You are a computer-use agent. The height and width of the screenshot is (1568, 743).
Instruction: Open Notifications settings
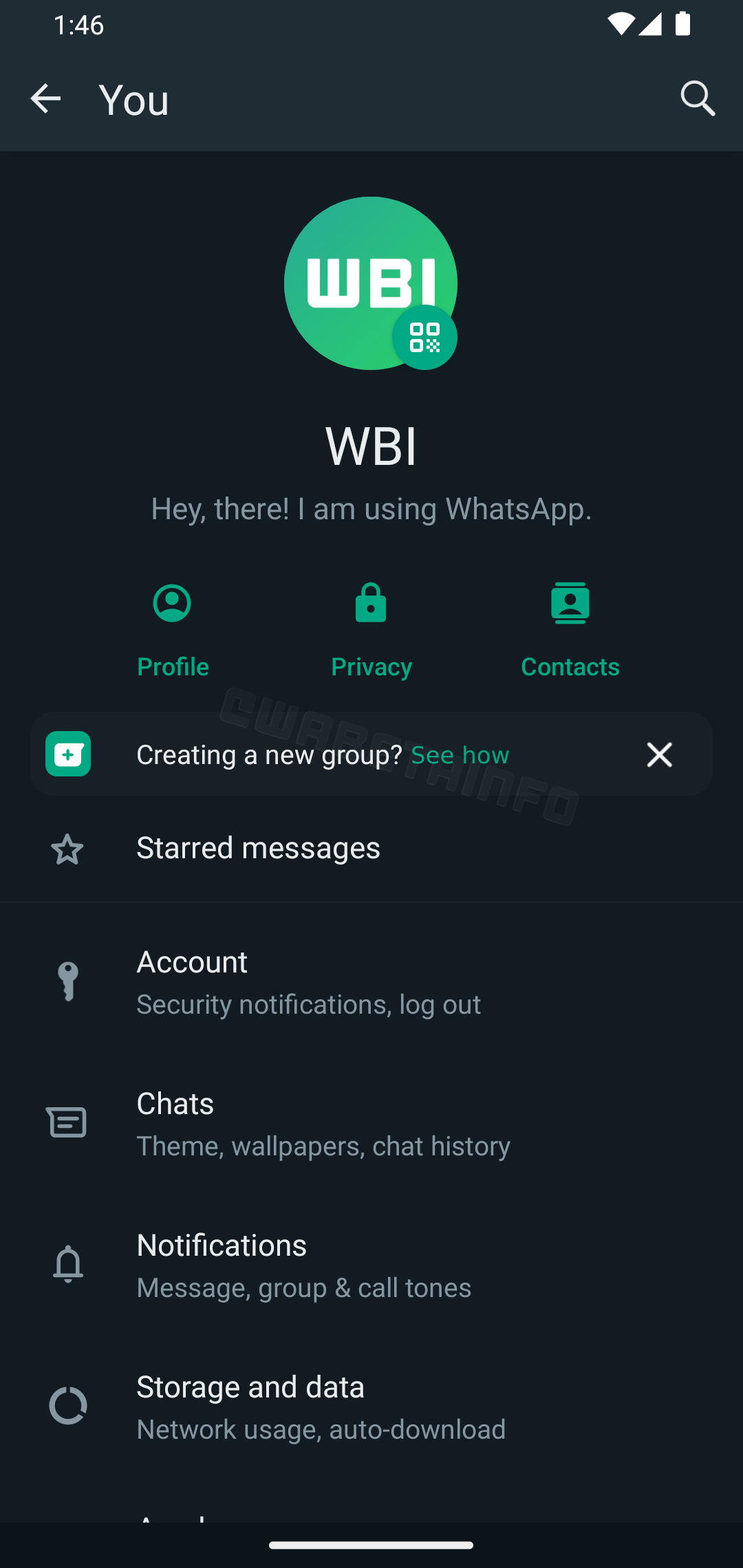[371, 1265]
